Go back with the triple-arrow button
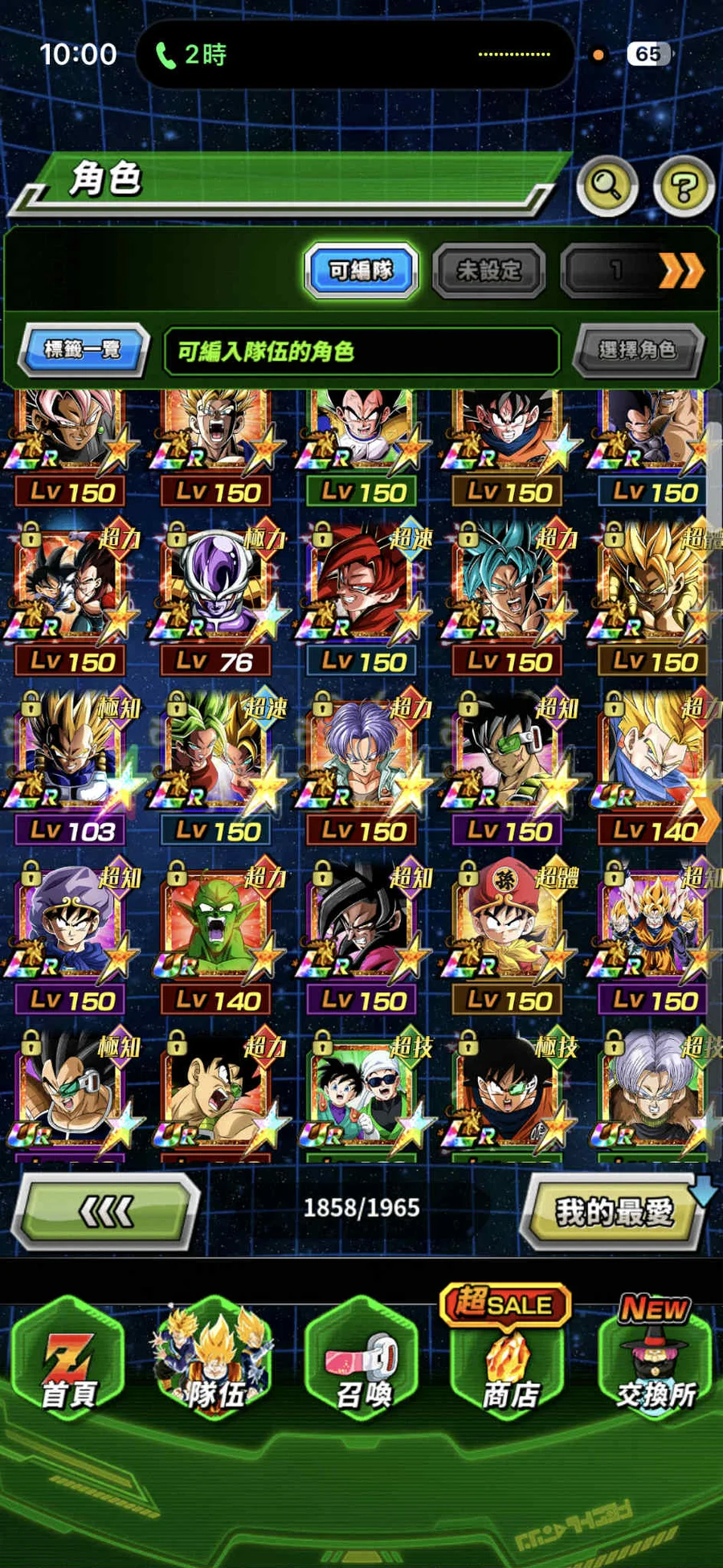Image resolution: width=723 pixels, height=1568 pixels. [x=106, y=1210]
